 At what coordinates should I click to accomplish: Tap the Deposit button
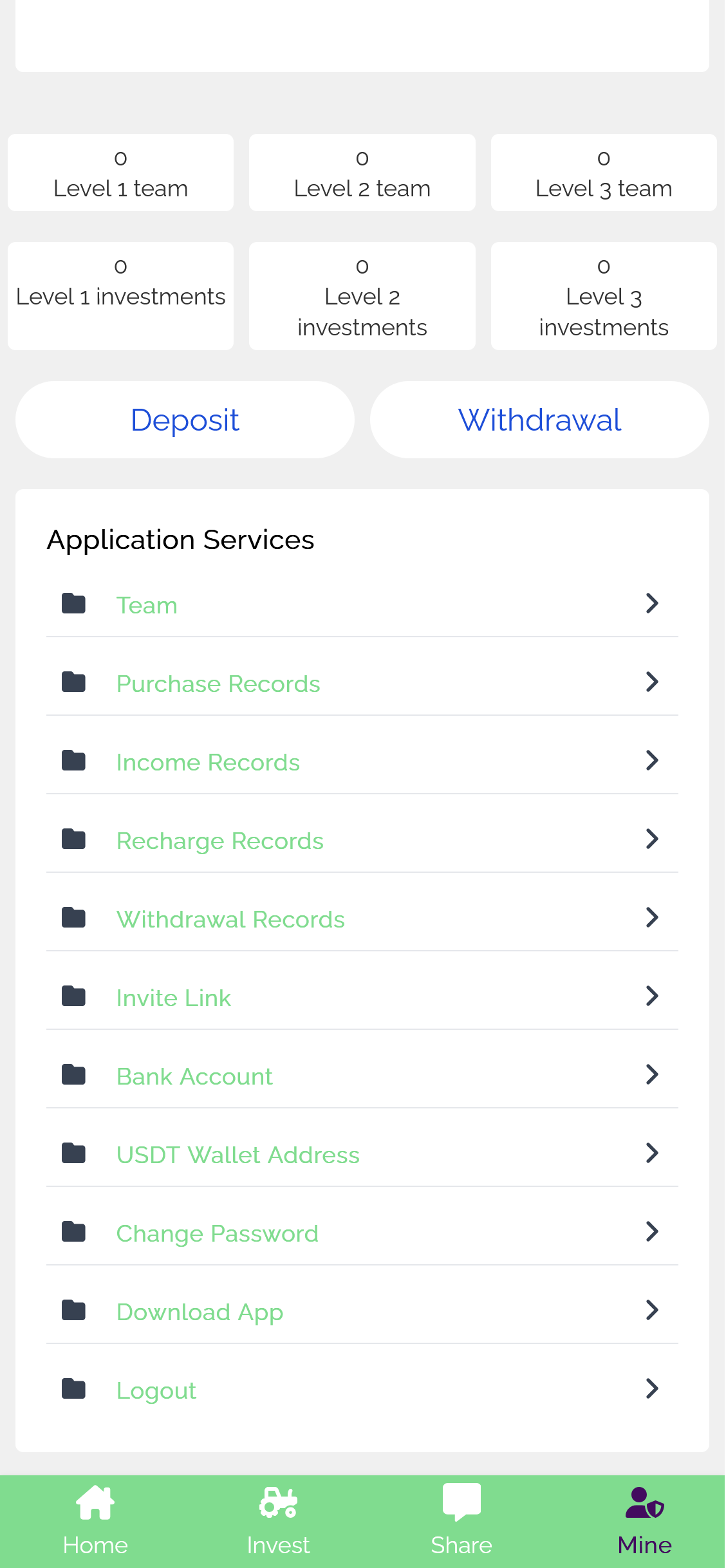click(x=185, y=420)
